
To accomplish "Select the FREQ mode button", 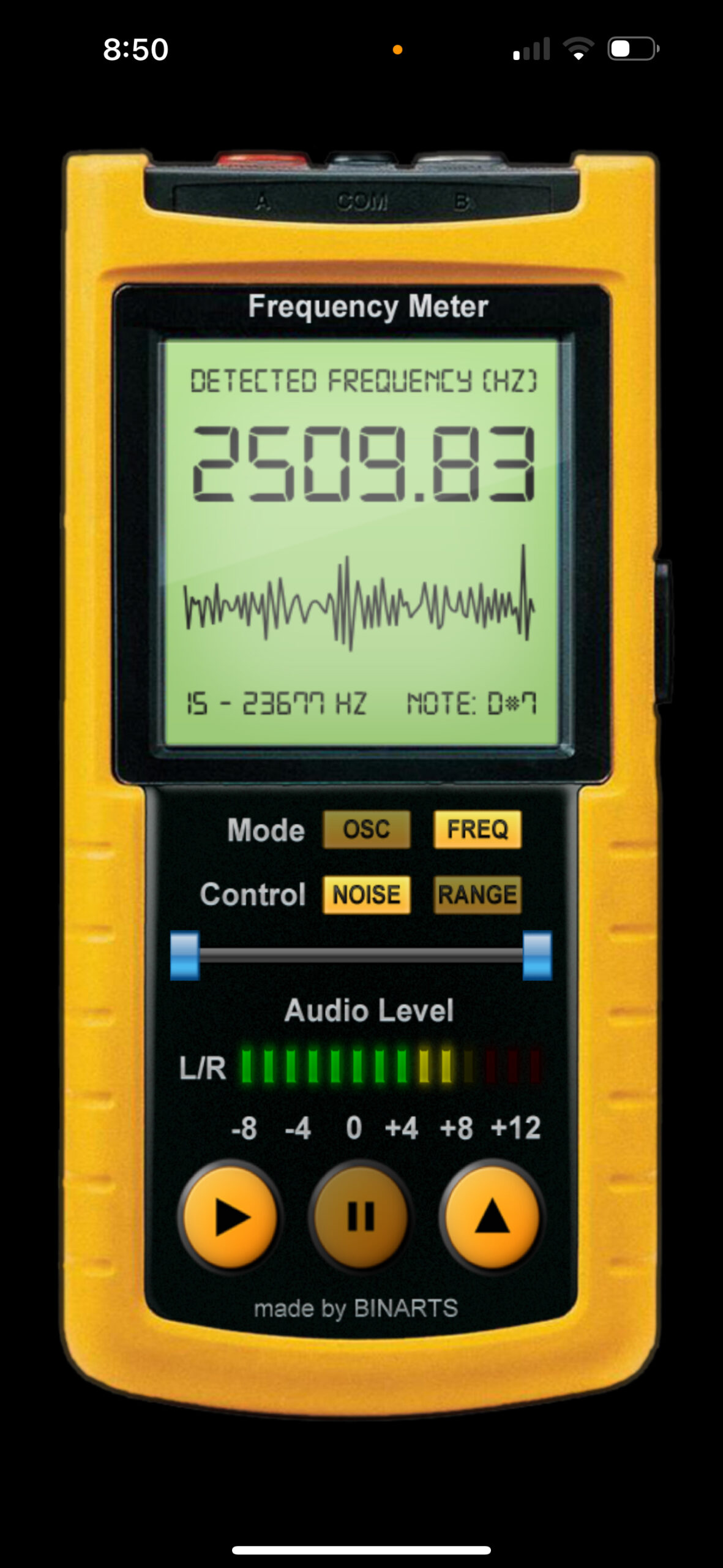I will click(x=478, y=829).
